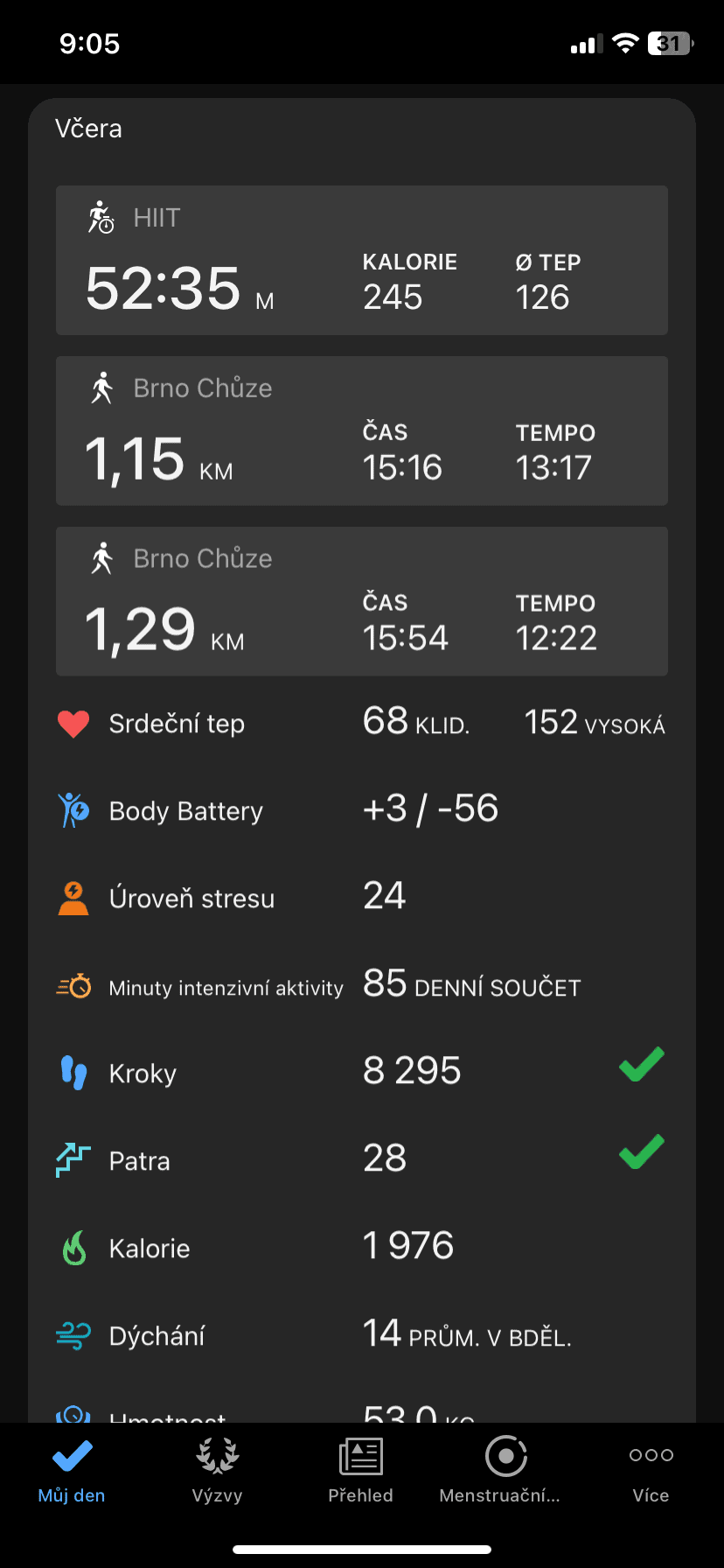The image size is (724, 1568).
Task: Go to the Přehled tab
Action: click(360, 1472)
